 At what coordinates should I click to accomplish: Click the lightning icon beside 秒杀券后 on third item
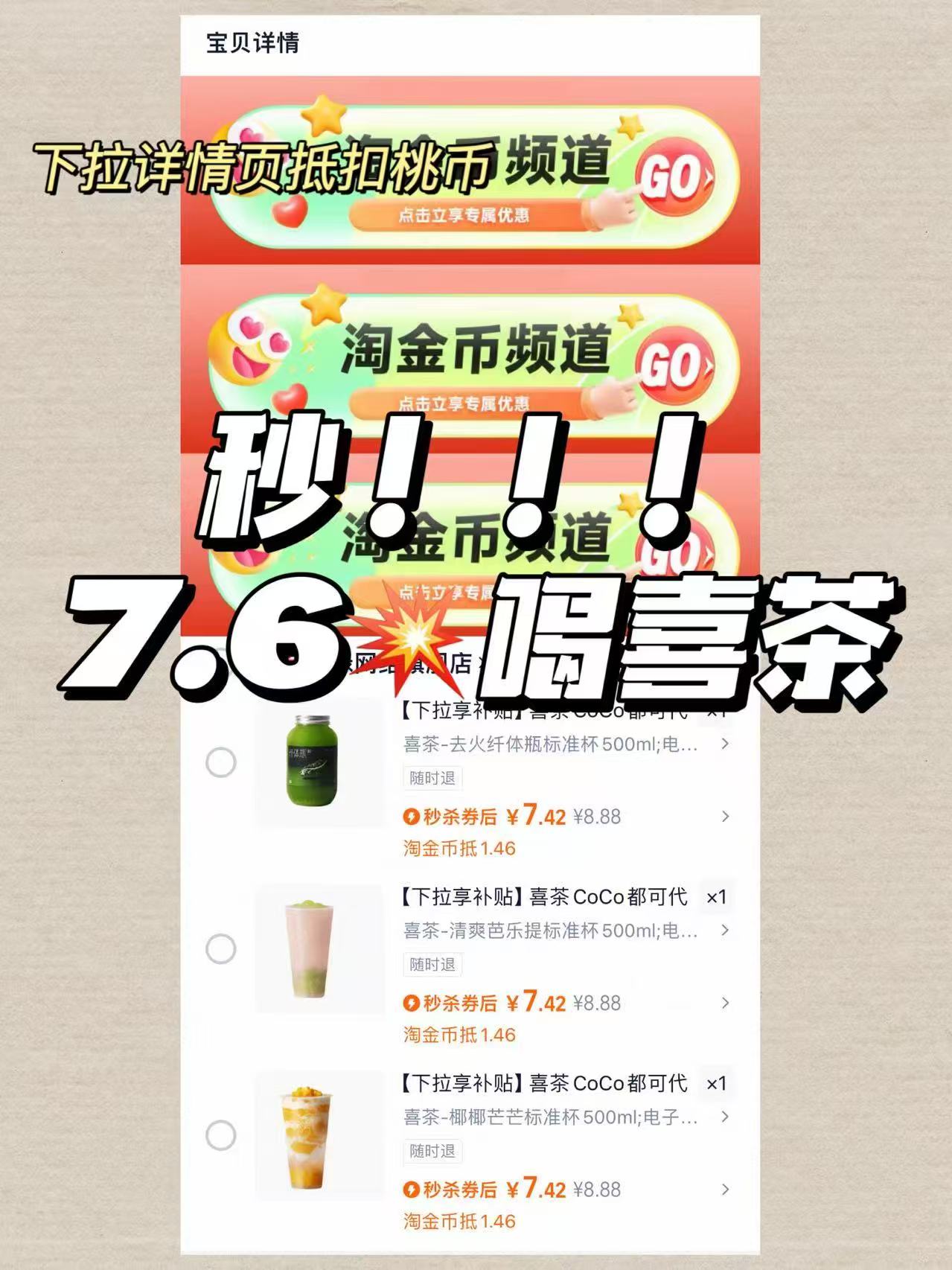[x=412, y=1189]
